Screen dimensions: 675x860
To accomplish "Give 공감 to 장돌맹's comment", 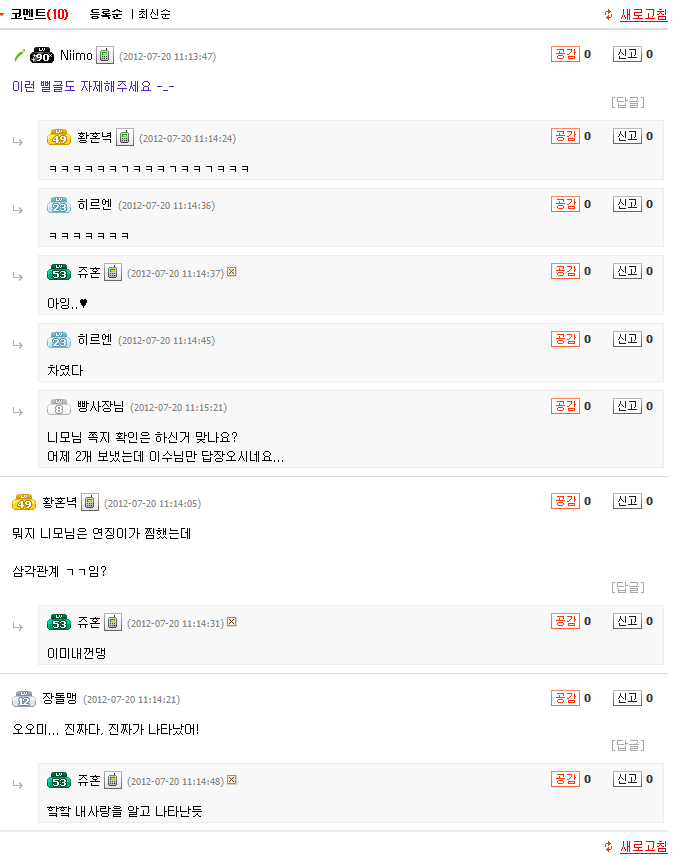I will tap(565, 698).
